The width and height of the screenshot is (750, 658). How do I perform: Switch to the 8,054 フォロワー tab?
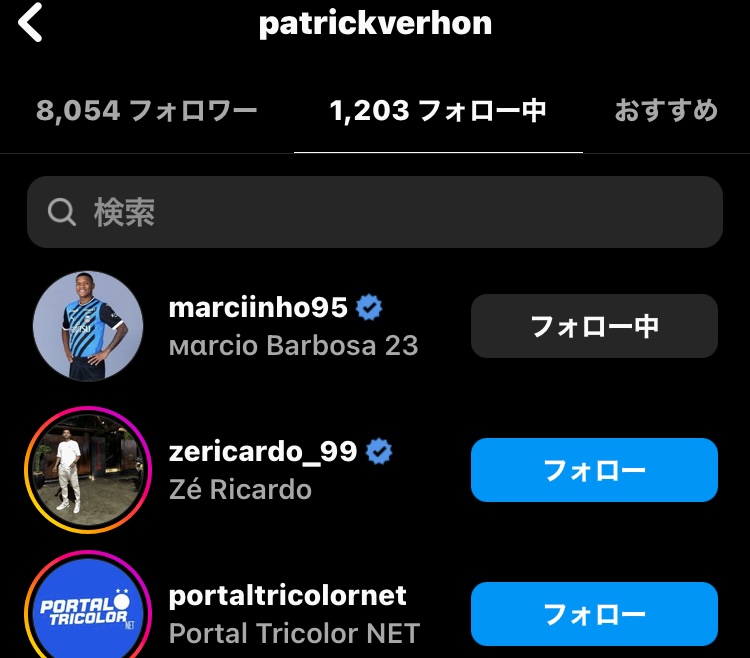147,110
